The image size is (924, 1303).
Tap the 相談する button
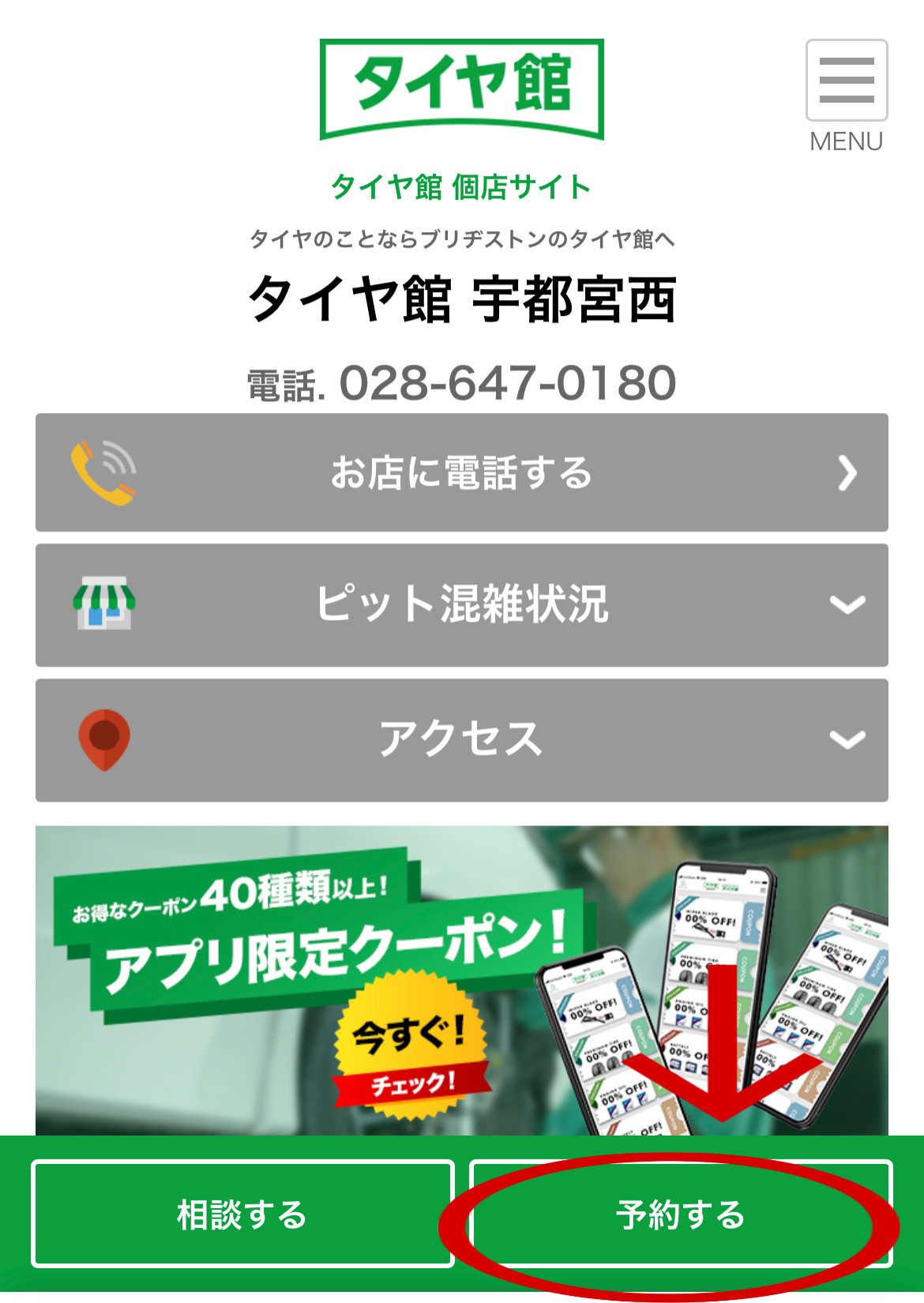tap(242, 1214)
